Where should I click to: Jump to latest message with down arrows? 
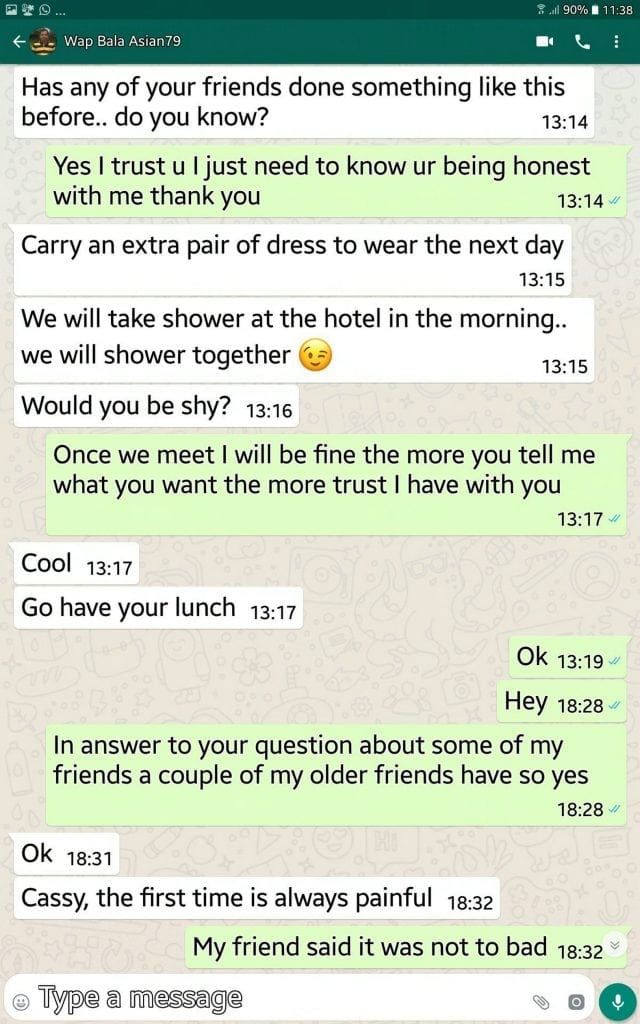coord(614,945)
